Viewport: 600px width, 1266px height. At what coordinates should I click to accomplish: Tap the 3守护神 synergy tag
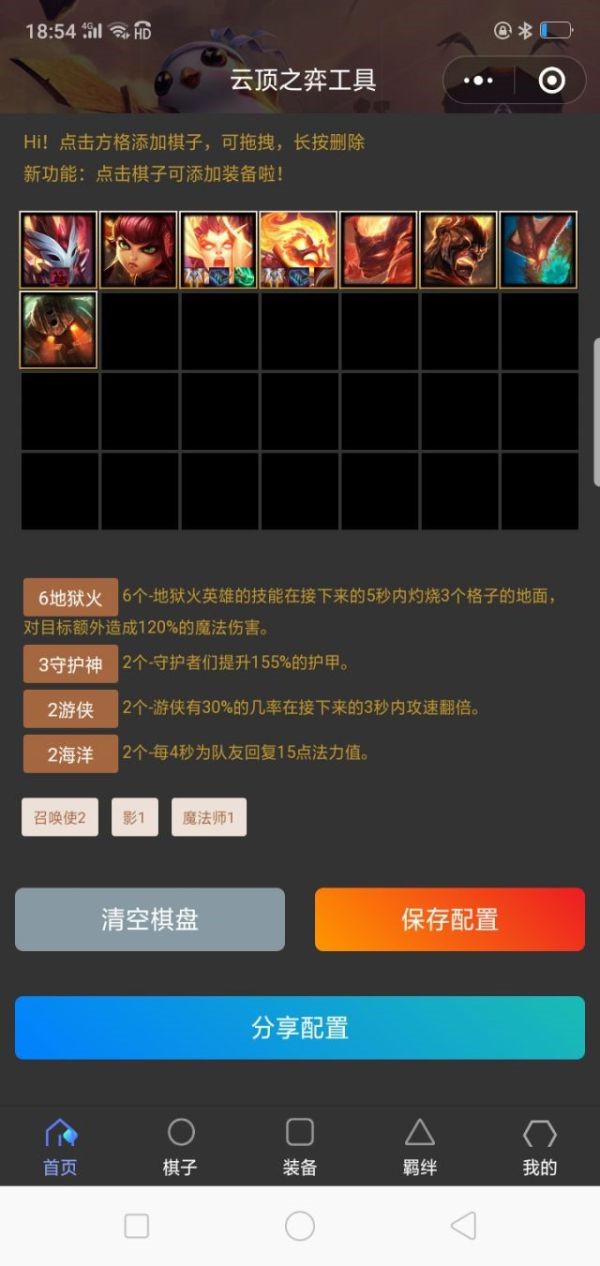[x=70, y=664]
